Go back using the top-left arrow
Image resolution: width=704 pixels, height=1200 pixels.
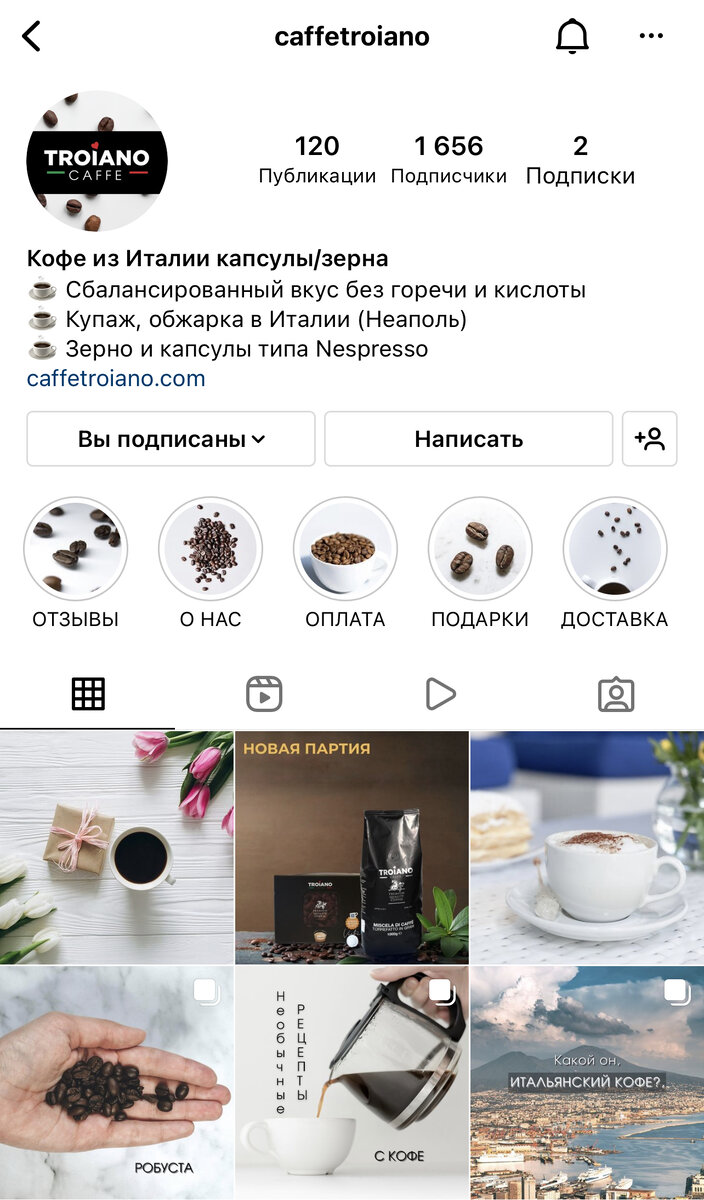click(32, 37)
